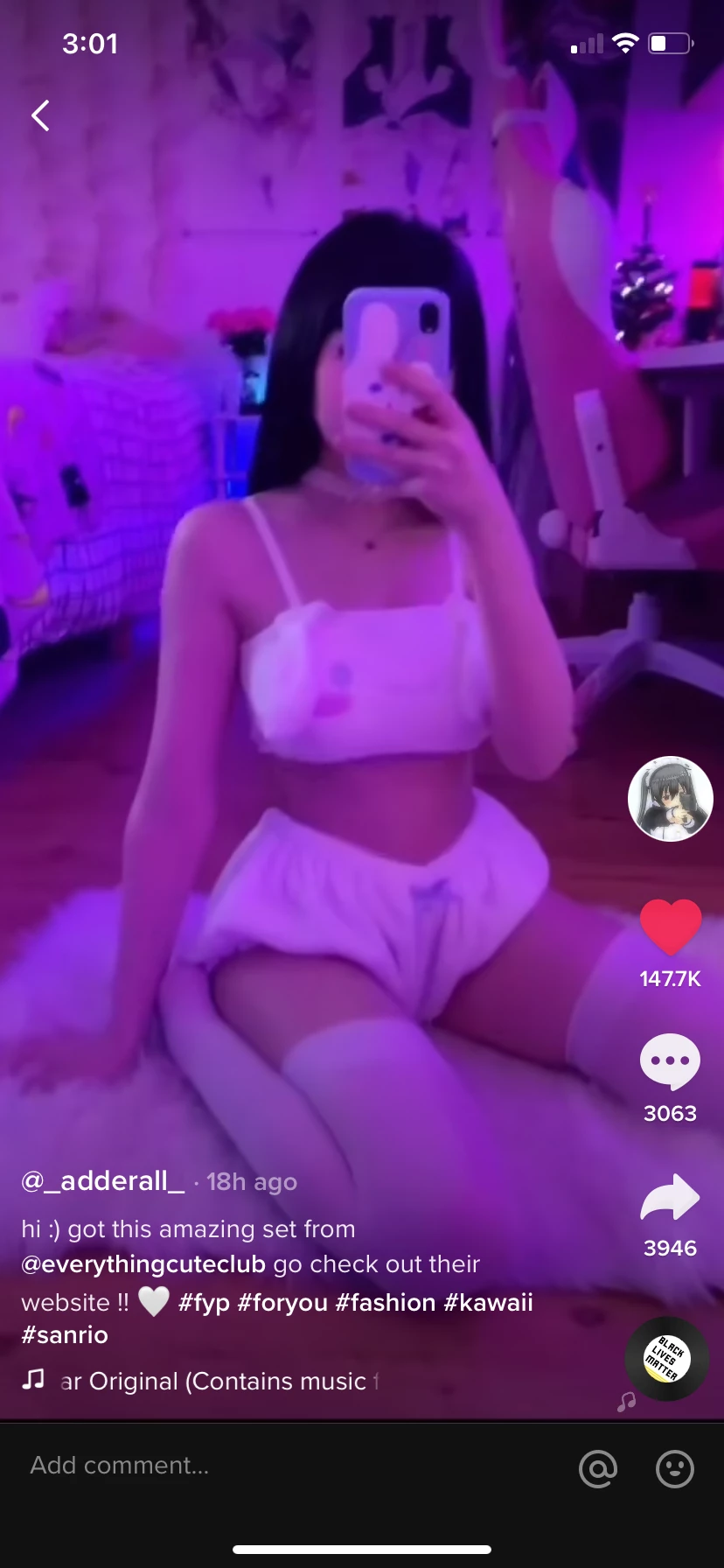
Task: Open the emoji picker smiley icon
Action: pyautogui.click(x=675, y=1468)
